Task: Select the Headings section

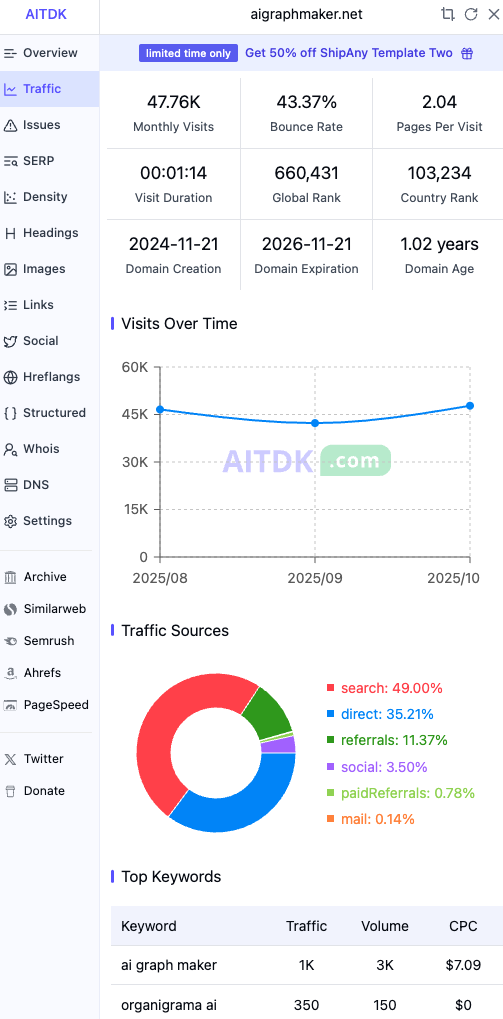Action: 49,233
